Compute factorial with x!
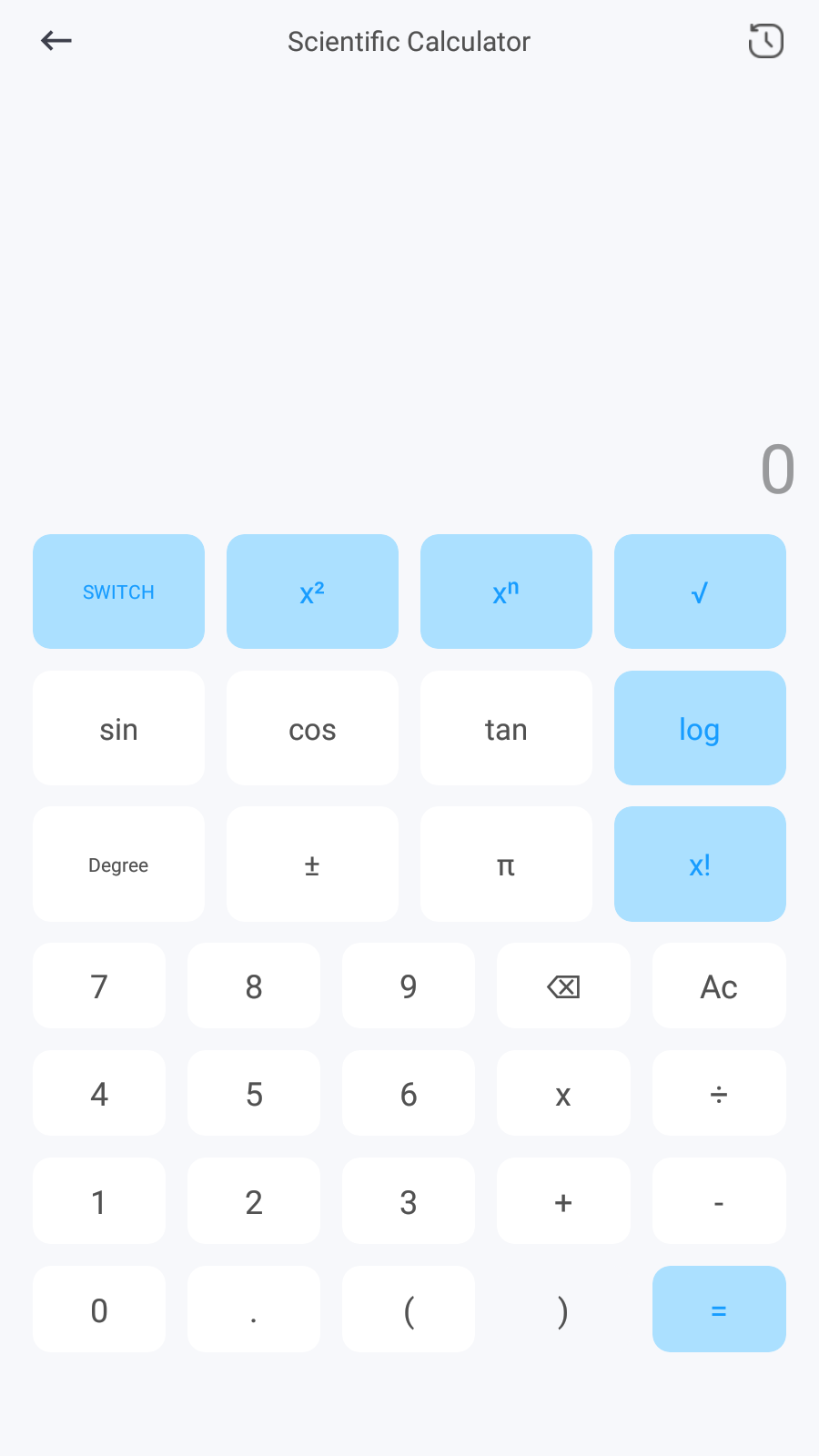 click(700, 864)
